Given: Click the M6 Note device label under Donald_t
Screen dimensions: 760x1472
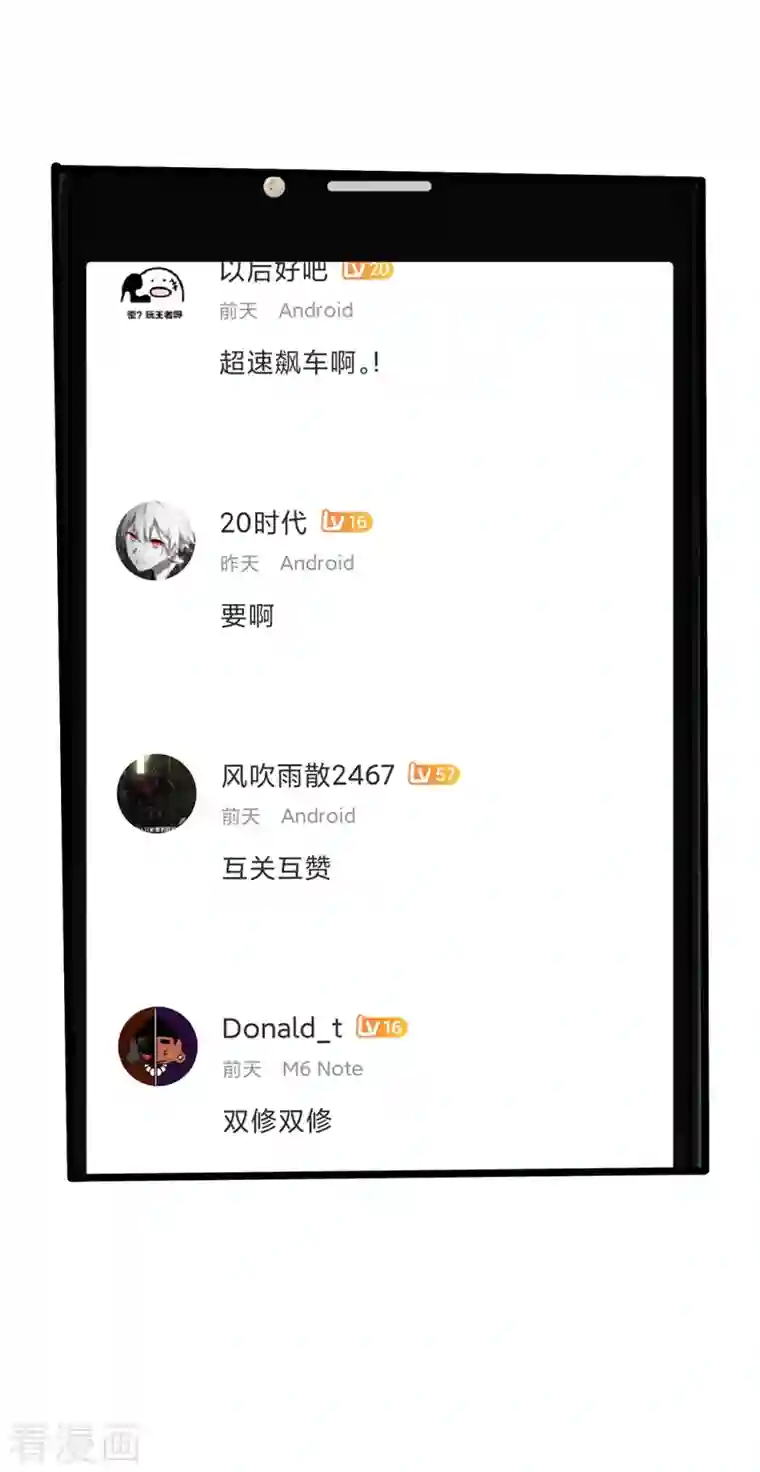Looking at the screenshot, I should point(321,1068).
